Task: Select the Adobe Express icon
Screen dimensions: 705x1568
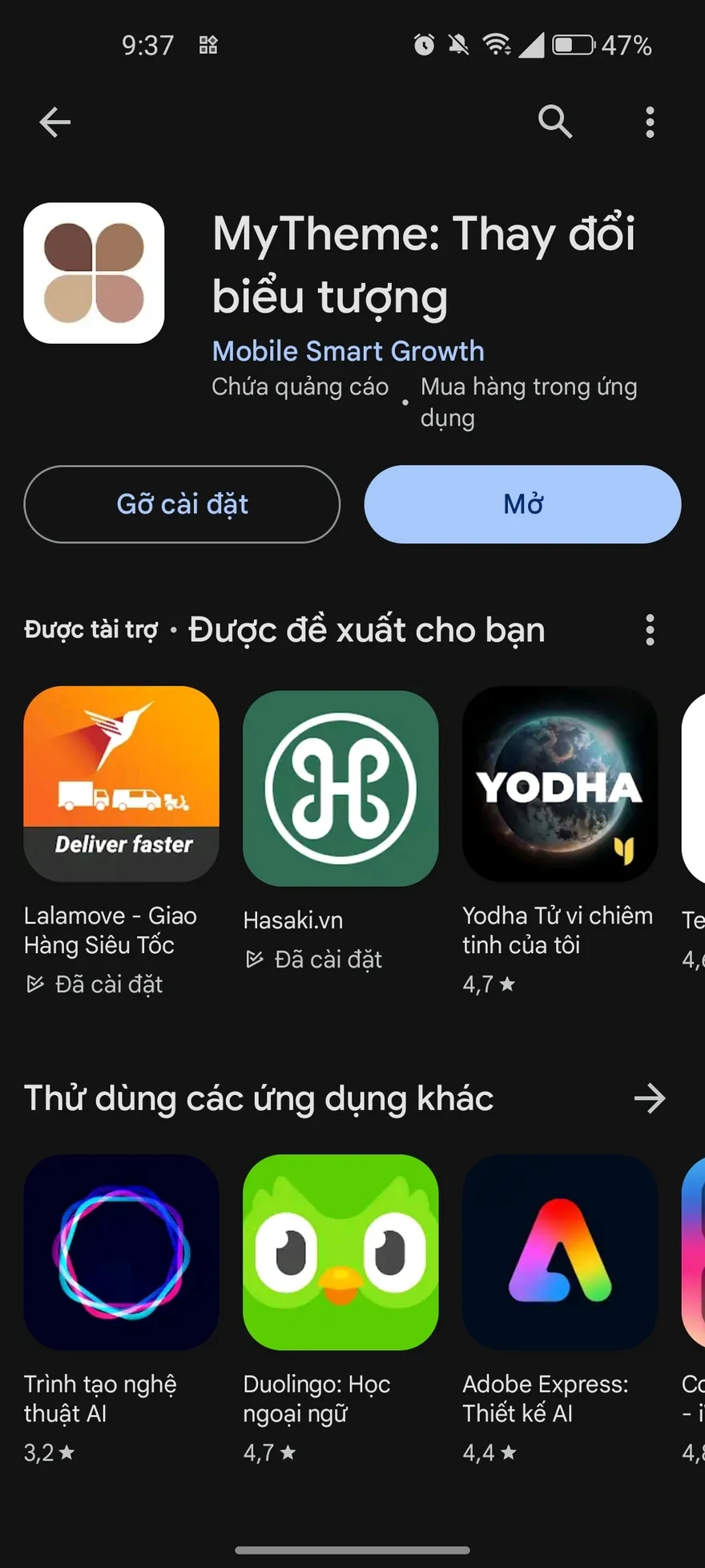Action: (x=558, y=1252)
